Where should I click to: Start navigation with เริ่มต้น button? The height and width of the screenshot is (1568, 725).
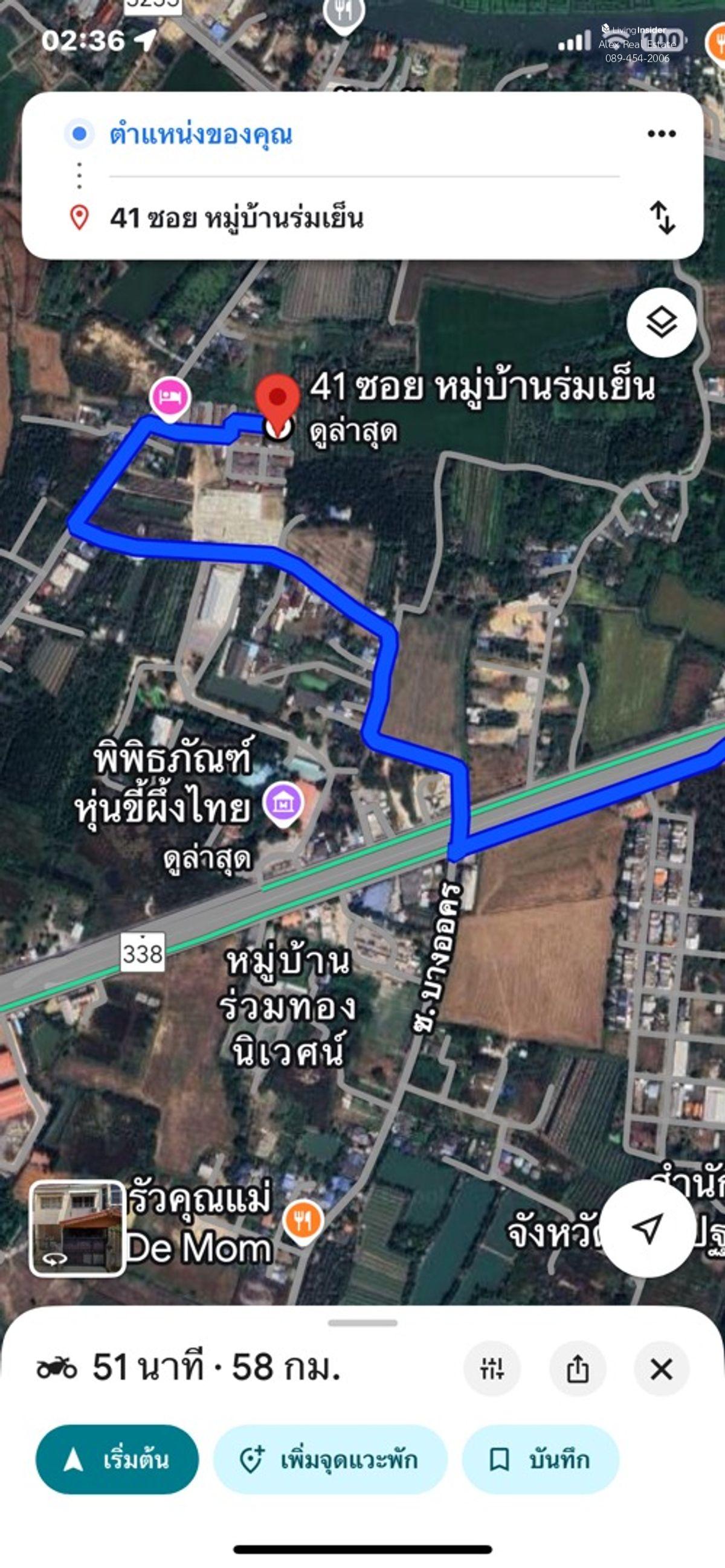pos(118,1460)
